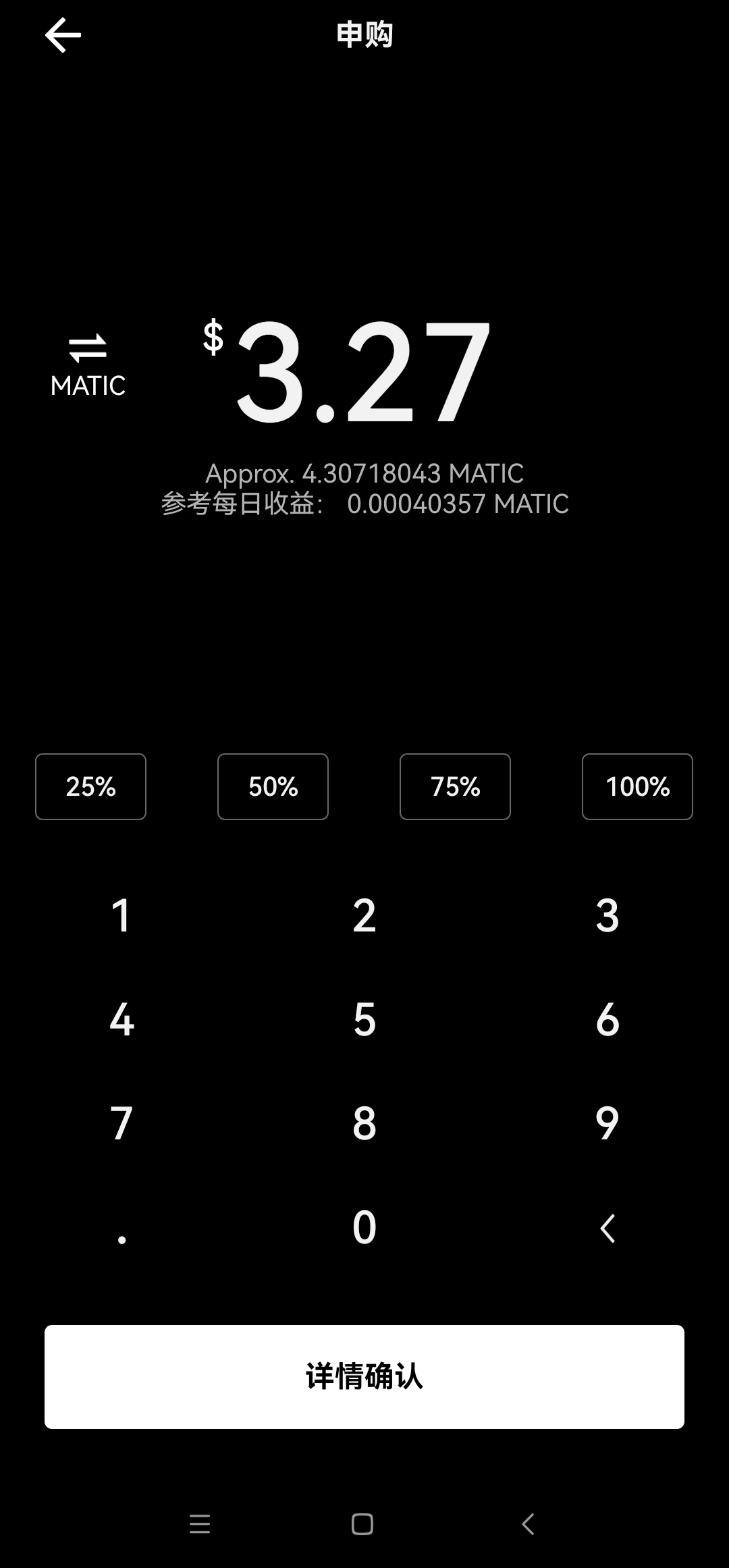Enter digit 9 on the keypad
729x1568 pixels.
point(607,1123)
